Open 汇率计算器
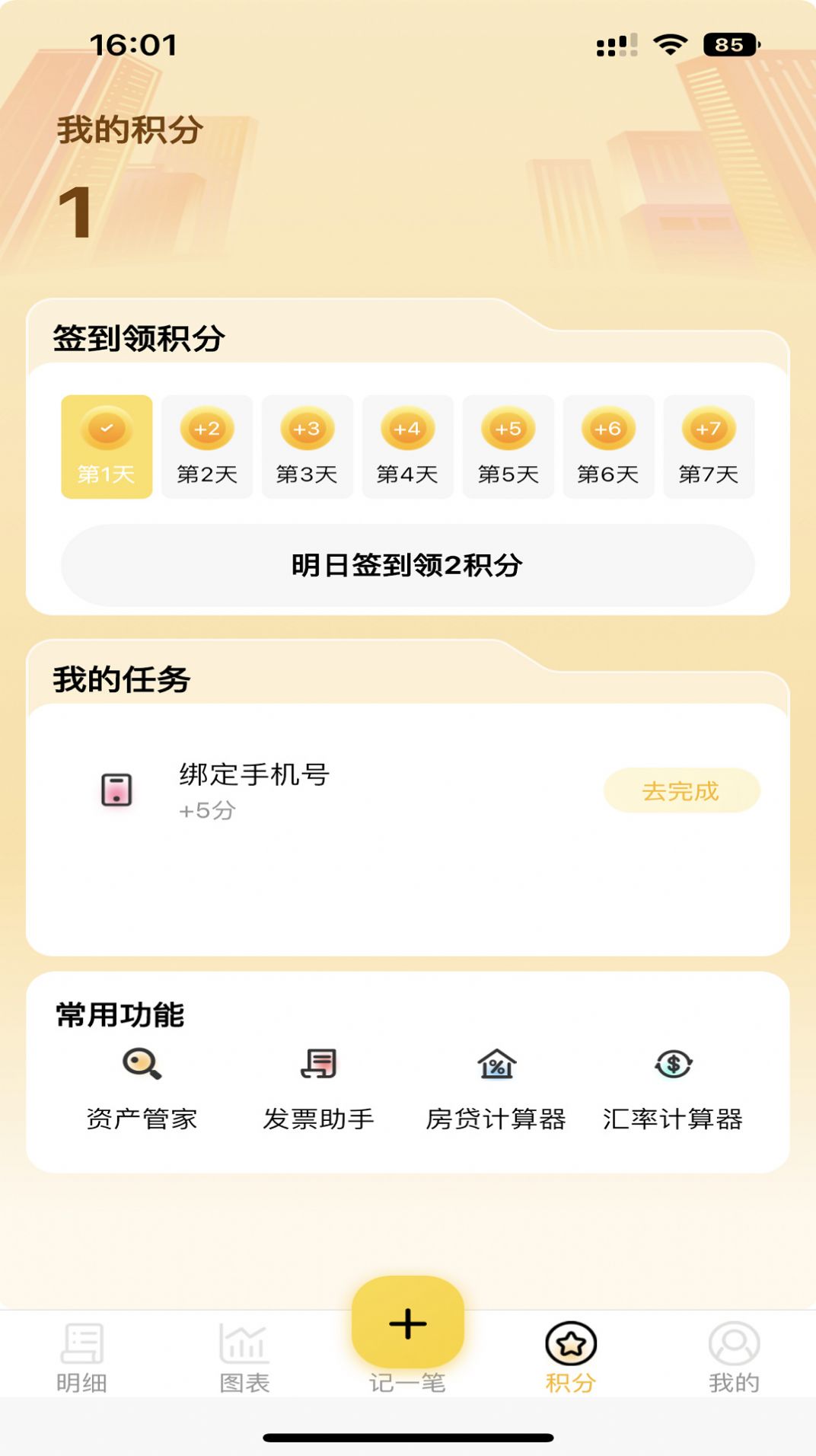This screenshot has width=816, height=1456. (673, 1087)
